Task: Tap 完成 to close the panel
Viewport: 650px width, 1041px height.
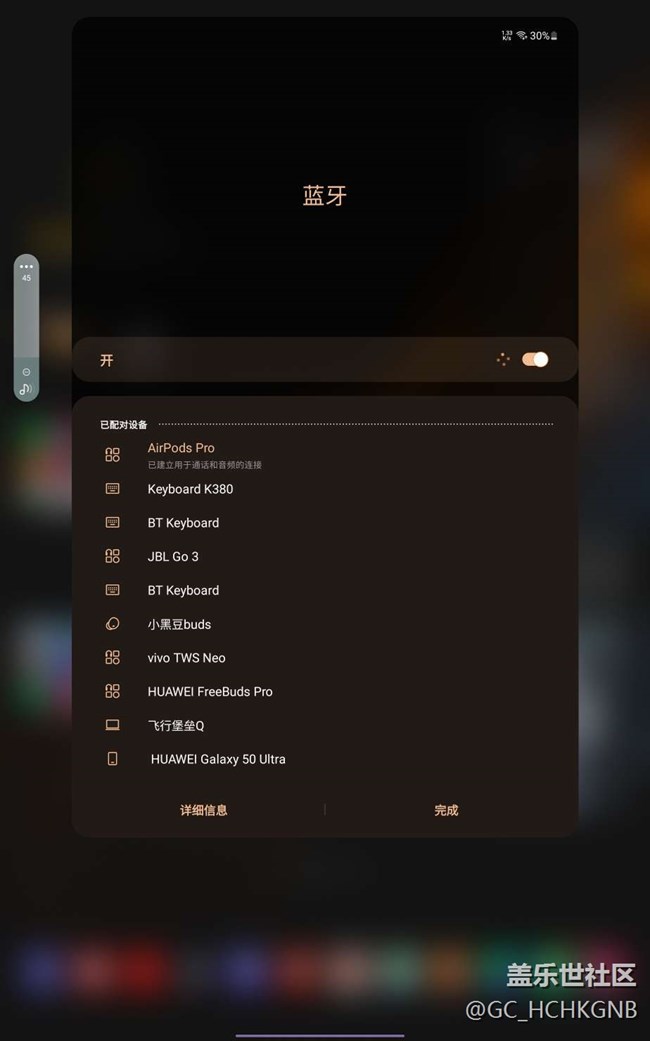Action: coord(446,810)
